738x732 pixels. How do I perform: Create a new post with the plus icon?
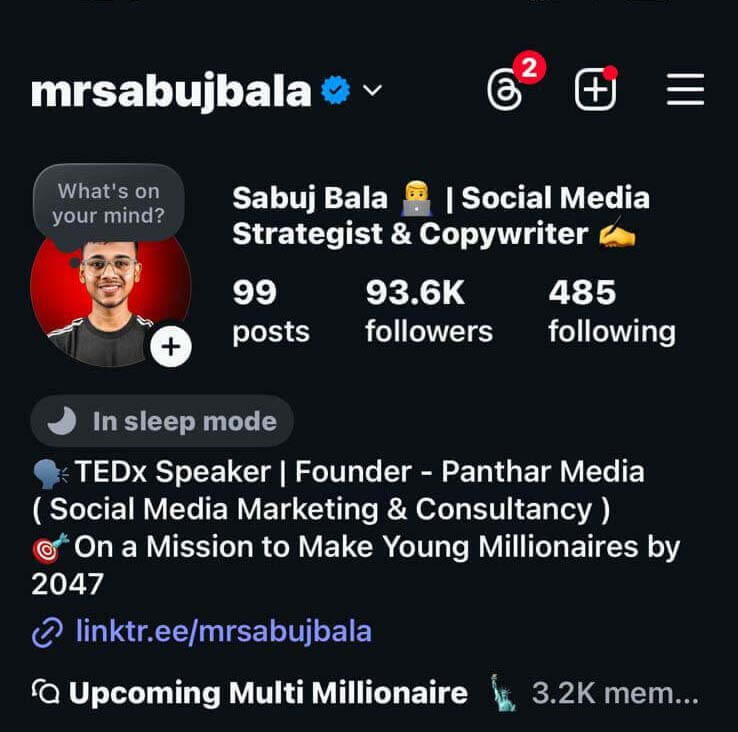[594, 92]
